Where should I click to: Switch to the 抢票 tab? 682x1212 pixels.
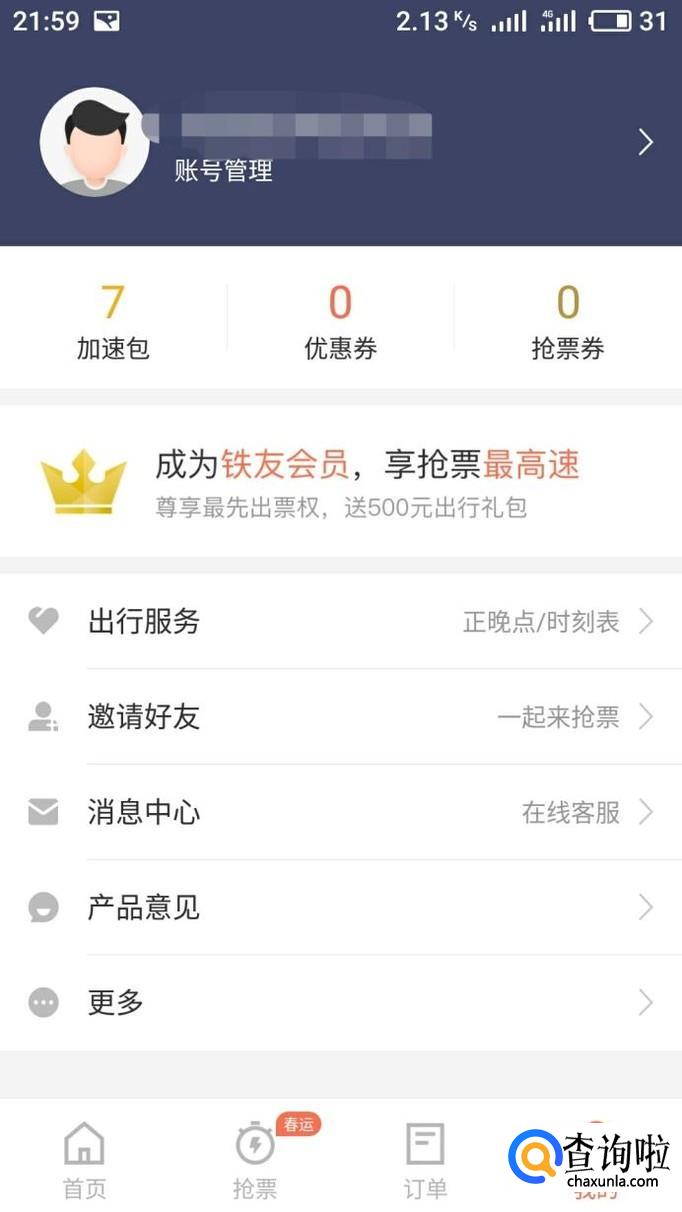(256, 1160)
